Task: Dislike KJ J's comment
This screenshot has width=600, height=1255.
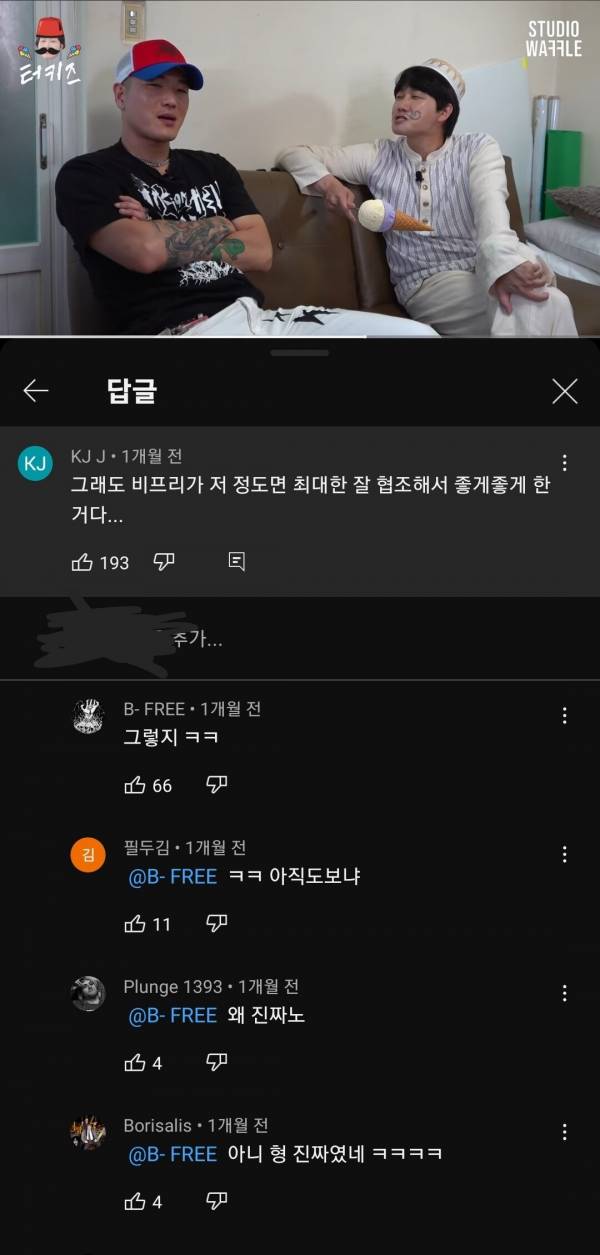Action: 164,562
